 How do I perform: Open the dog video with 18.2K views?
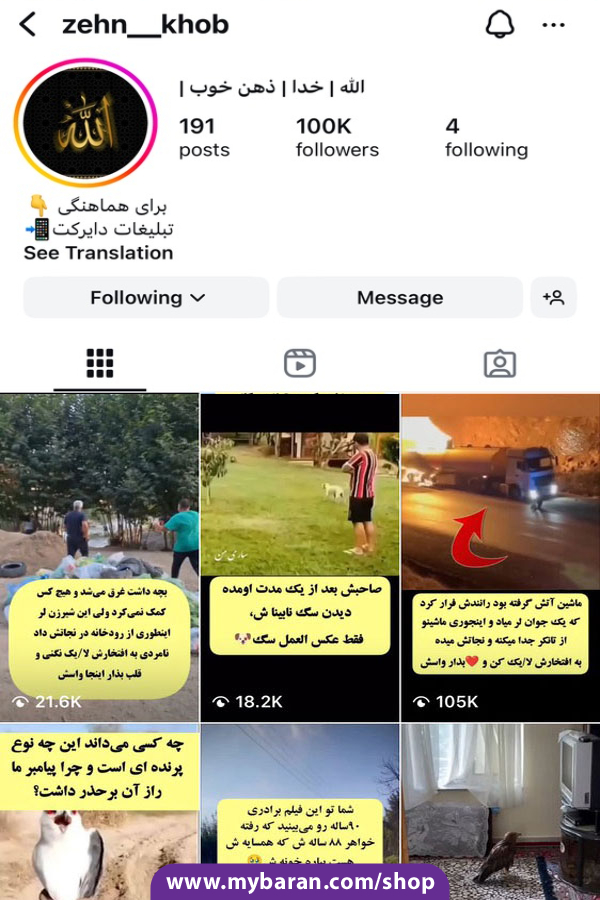300,555
